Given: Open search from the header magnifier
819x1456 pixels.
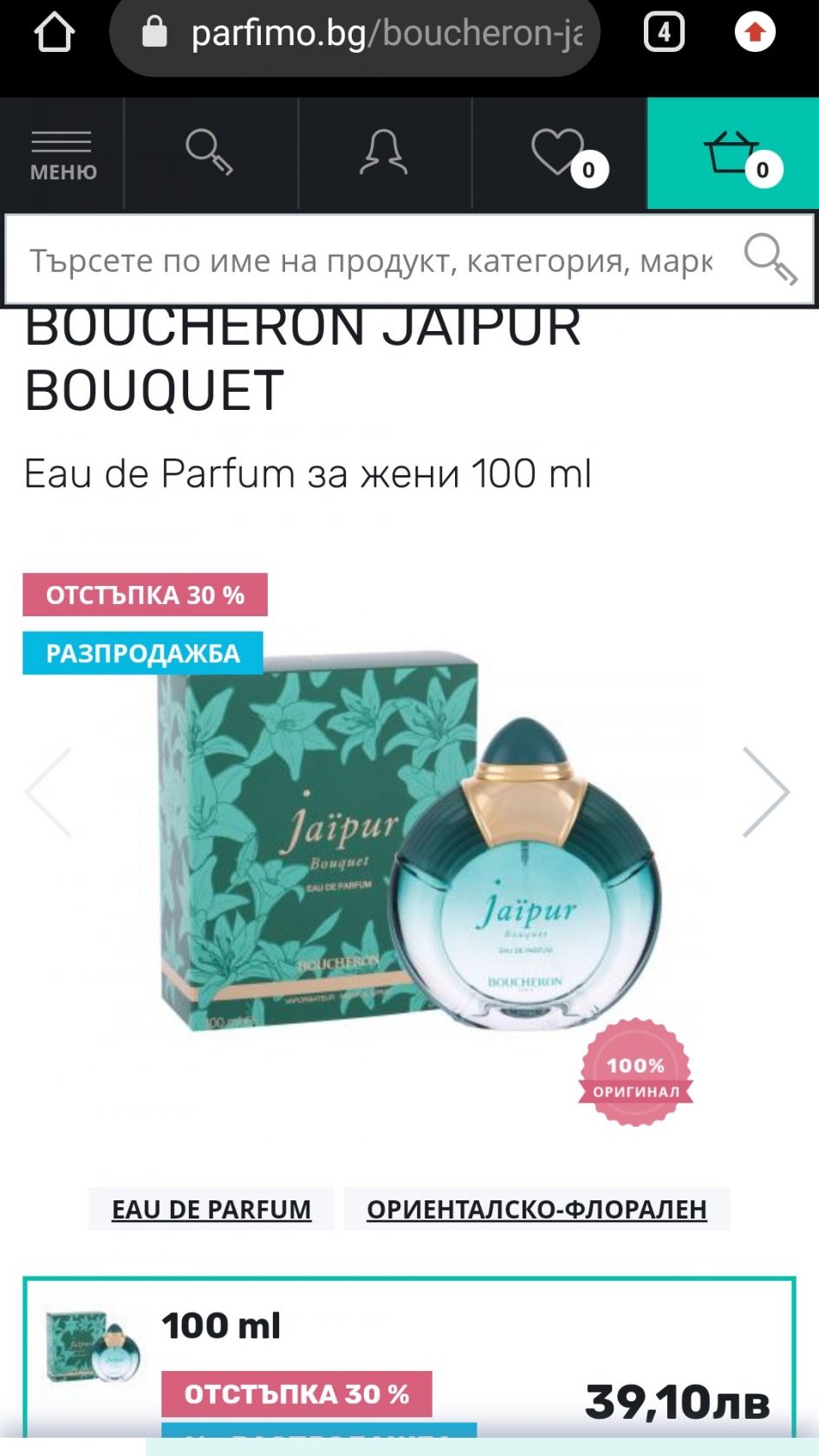Looking at the screenshot, I should [210, 153].
